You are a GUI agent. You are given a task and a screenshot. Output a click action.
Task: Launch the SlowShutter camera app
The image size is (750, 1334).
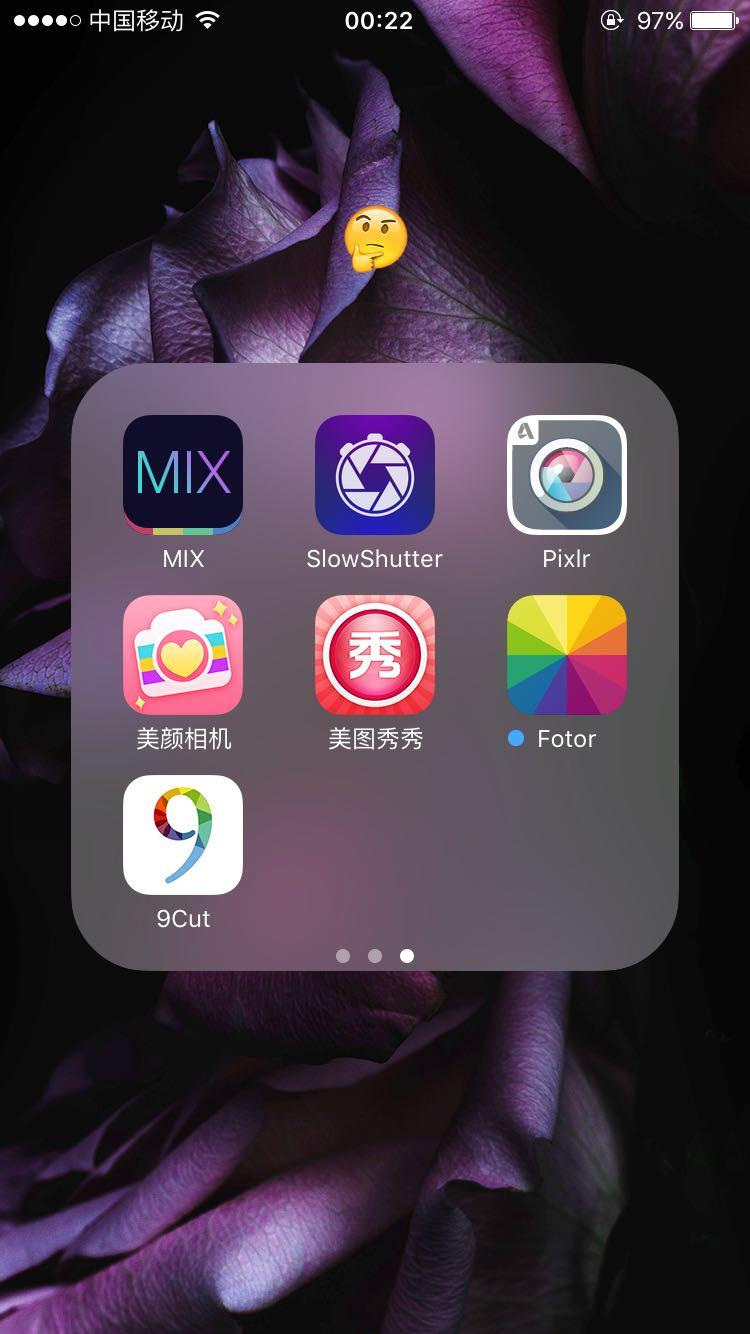point(375,475)
